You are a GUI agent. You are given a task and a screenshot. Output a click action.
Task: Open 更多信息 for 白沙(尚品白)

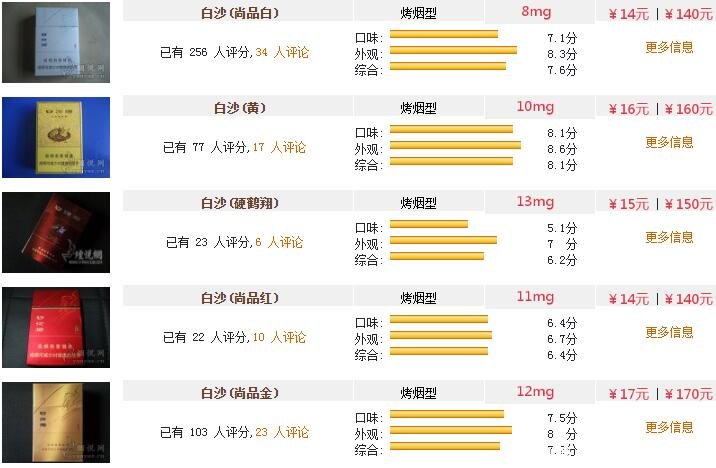point(669,47)
